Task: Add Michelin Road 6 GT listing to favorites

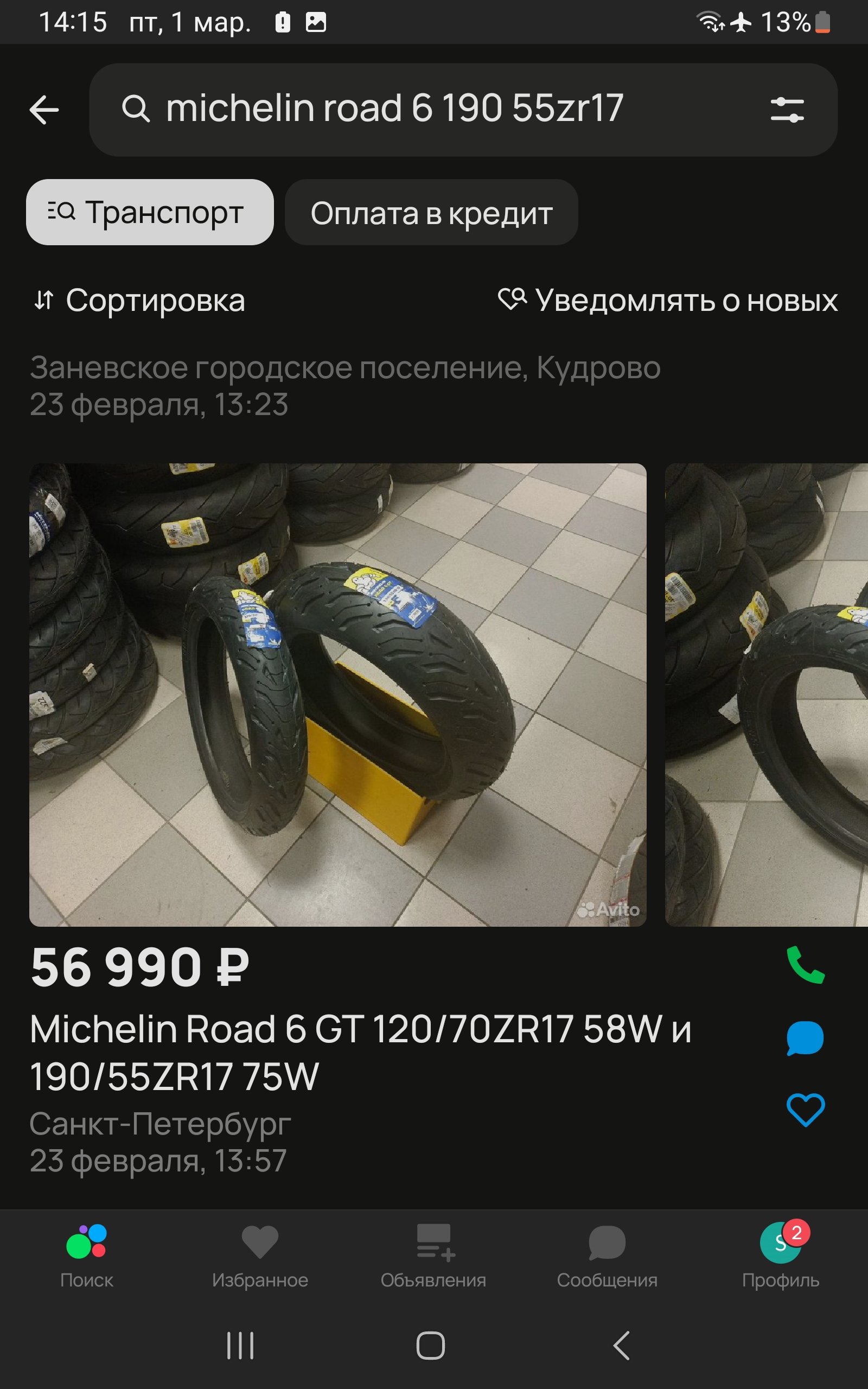Action: [805, 1110]
